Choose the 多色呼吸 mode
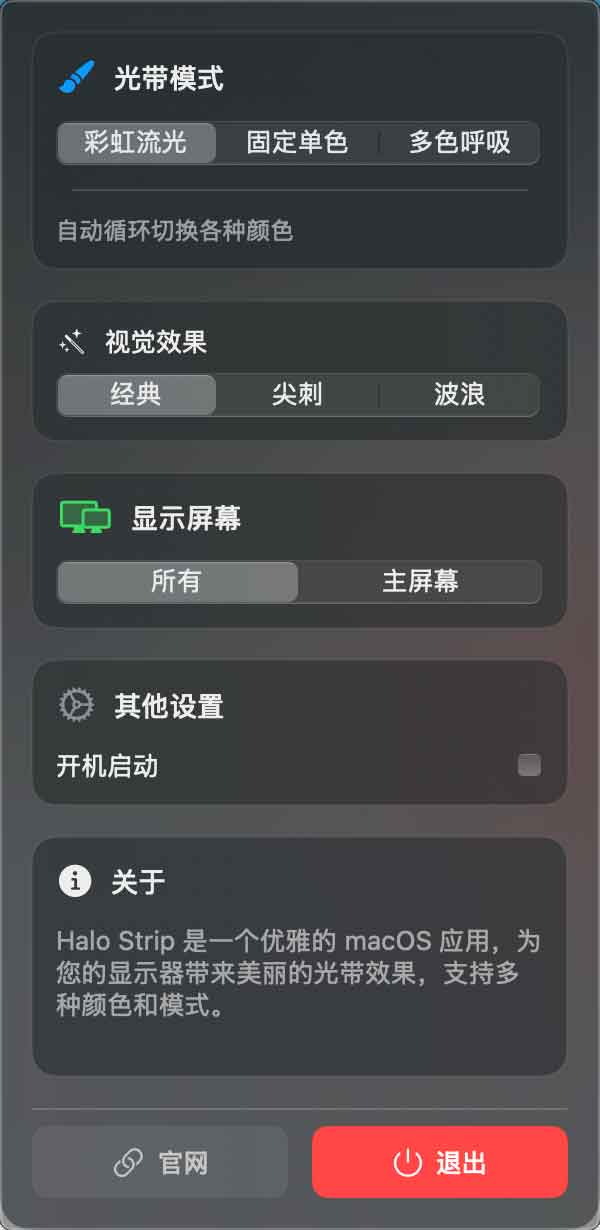The height and width of the screenshot is (1230, 600). tap(459, 143)
